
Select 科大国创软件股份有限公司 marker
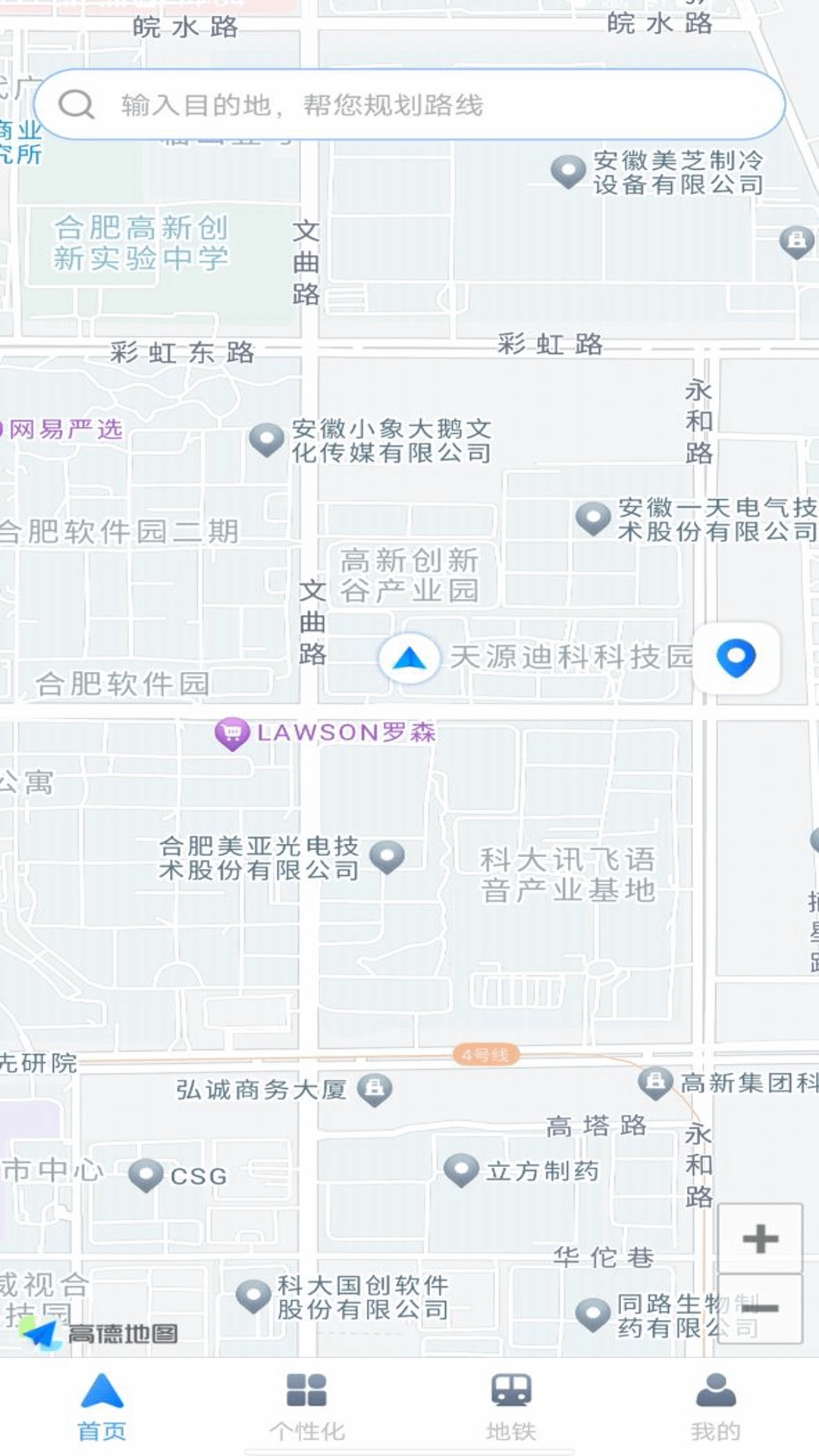pyautogui.click(x=253, y=1297)
